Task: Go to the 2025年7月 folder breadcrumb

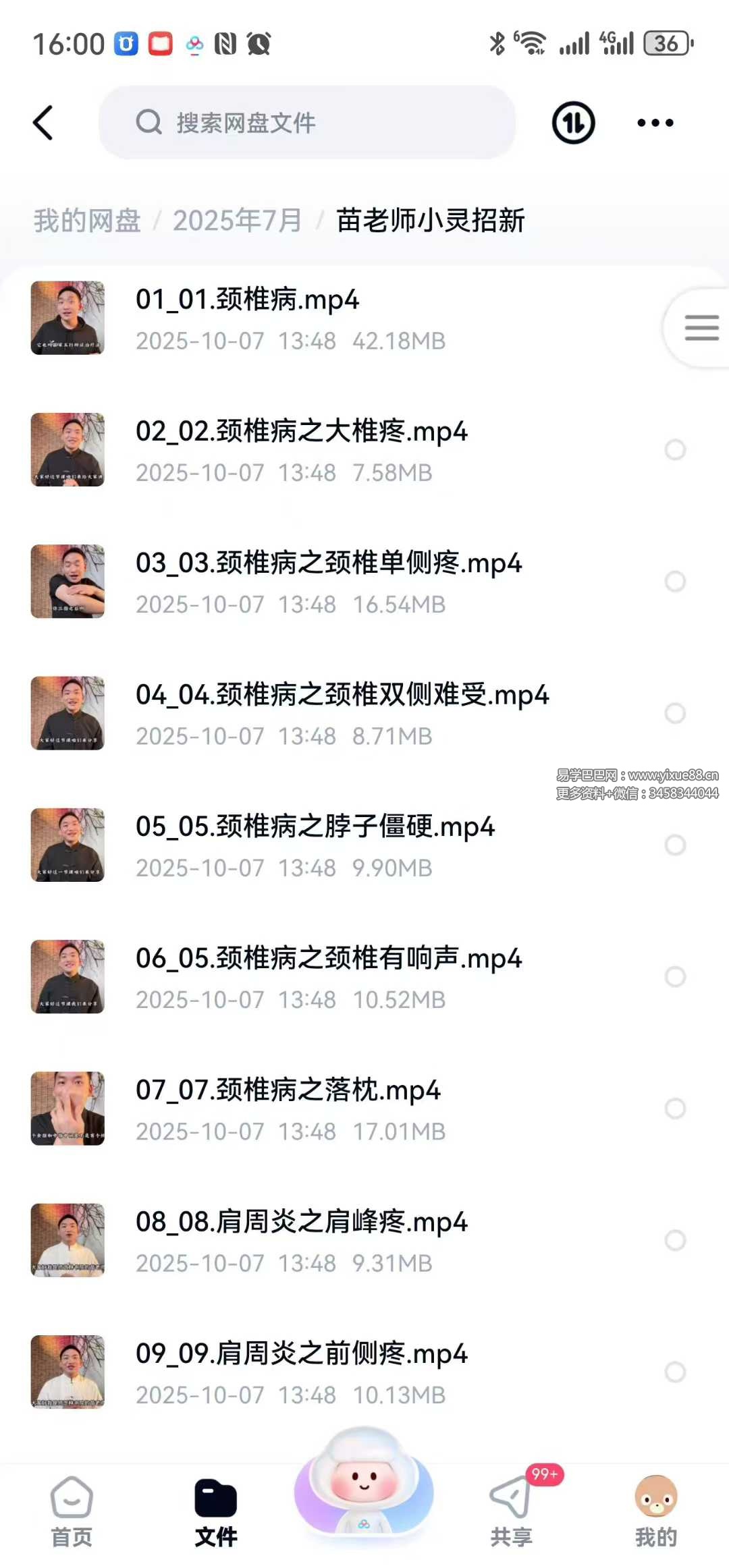Action: click(237, 221)
